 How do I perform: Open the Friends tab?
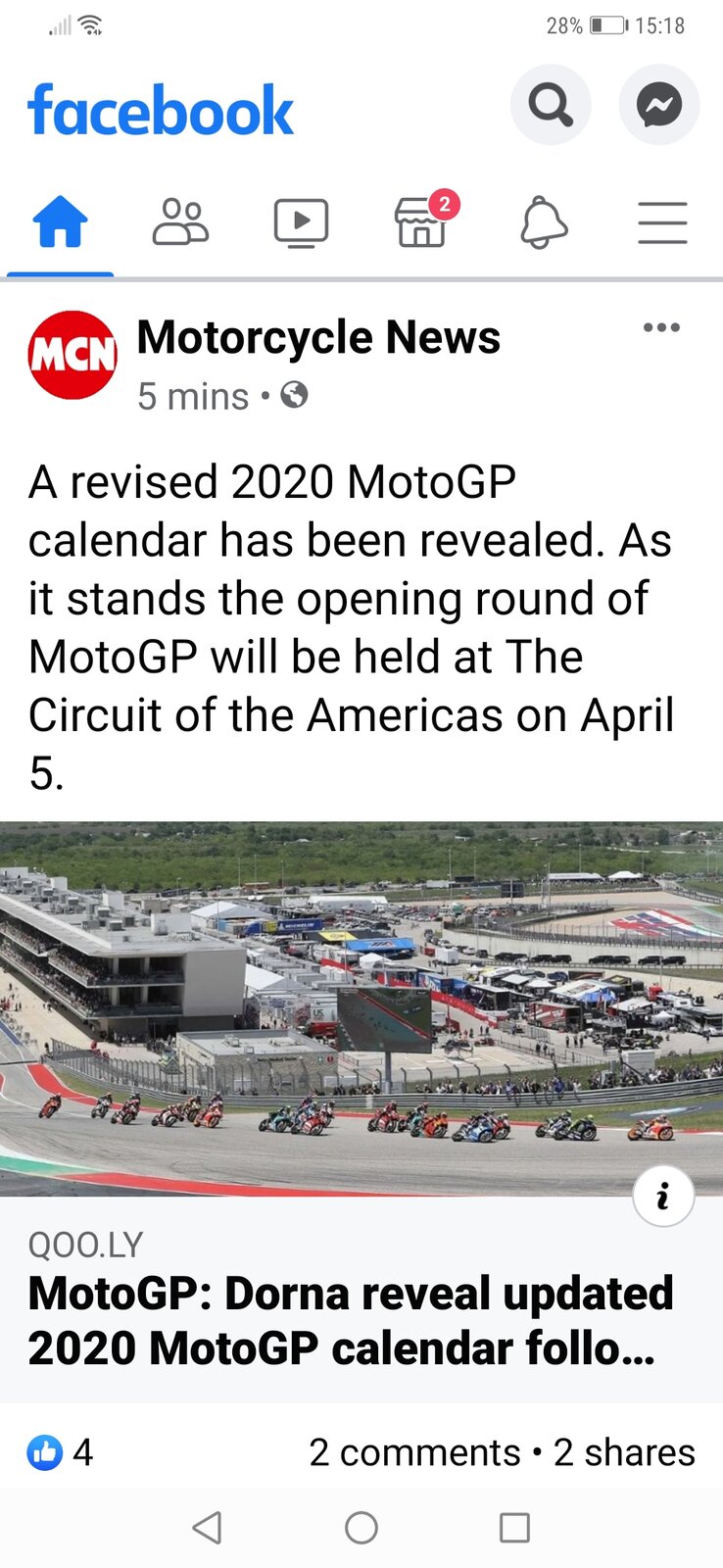click(180, 222)
